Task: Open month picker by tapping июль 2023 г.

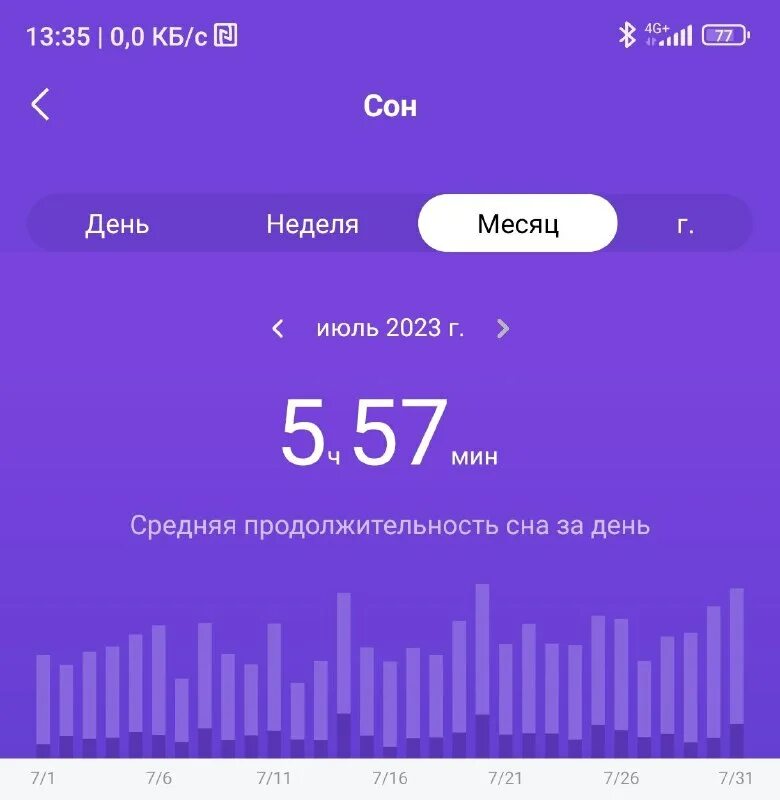Action: (391, 327)
